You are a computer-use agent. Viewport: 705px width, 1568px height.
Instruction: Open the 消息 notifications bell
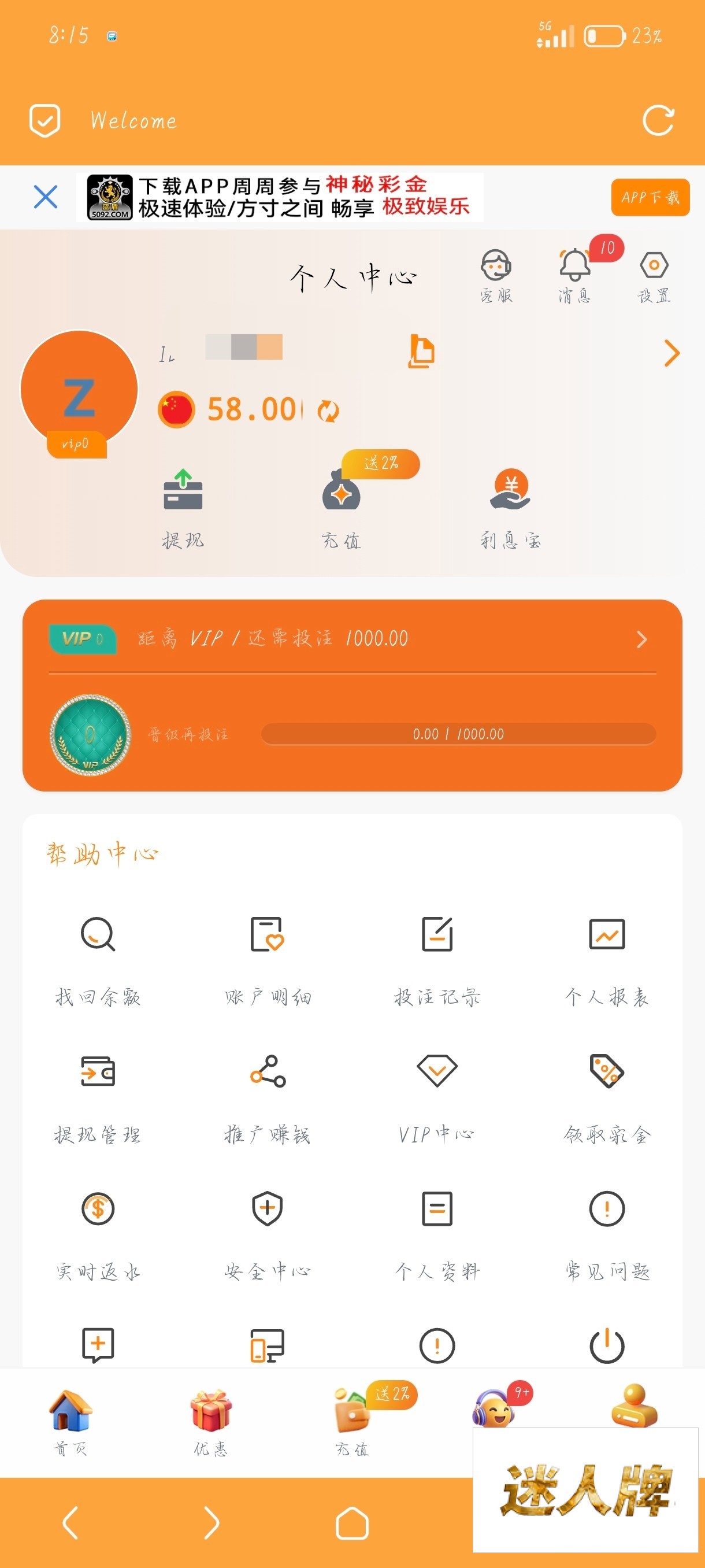[x=574, y=275]
